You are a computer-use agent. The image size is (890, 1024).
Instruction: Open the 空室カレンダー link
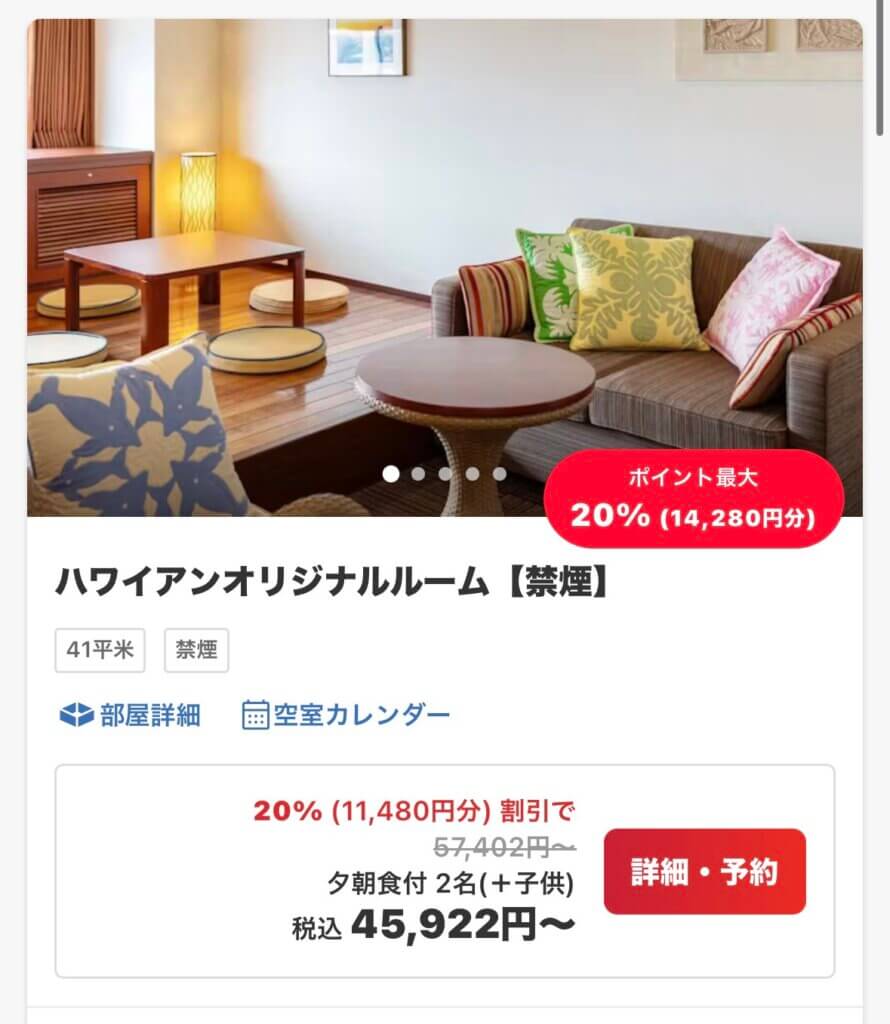click(x=346, y=715)
